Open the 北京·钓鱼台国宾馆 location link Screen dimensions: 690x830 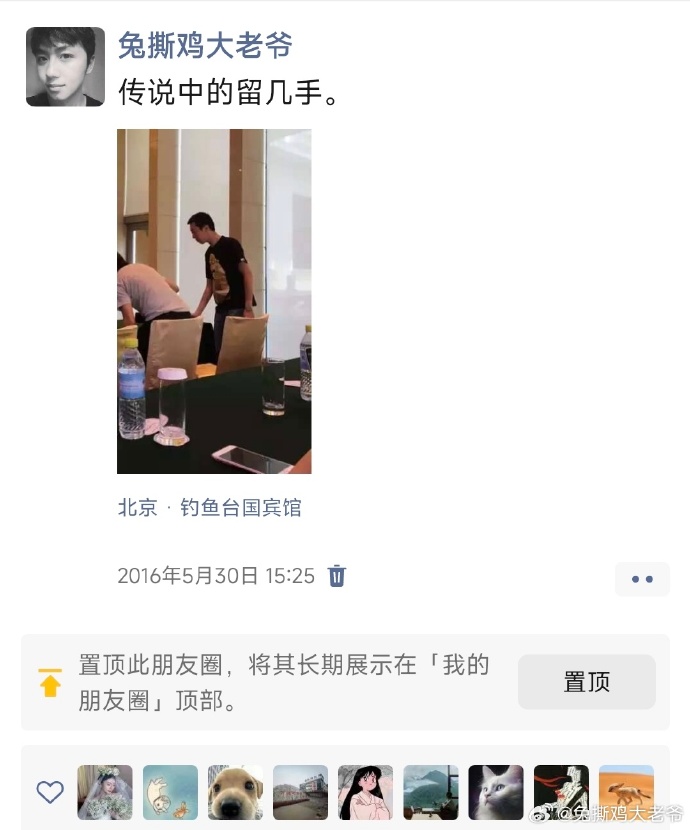[x=209, y=507]
